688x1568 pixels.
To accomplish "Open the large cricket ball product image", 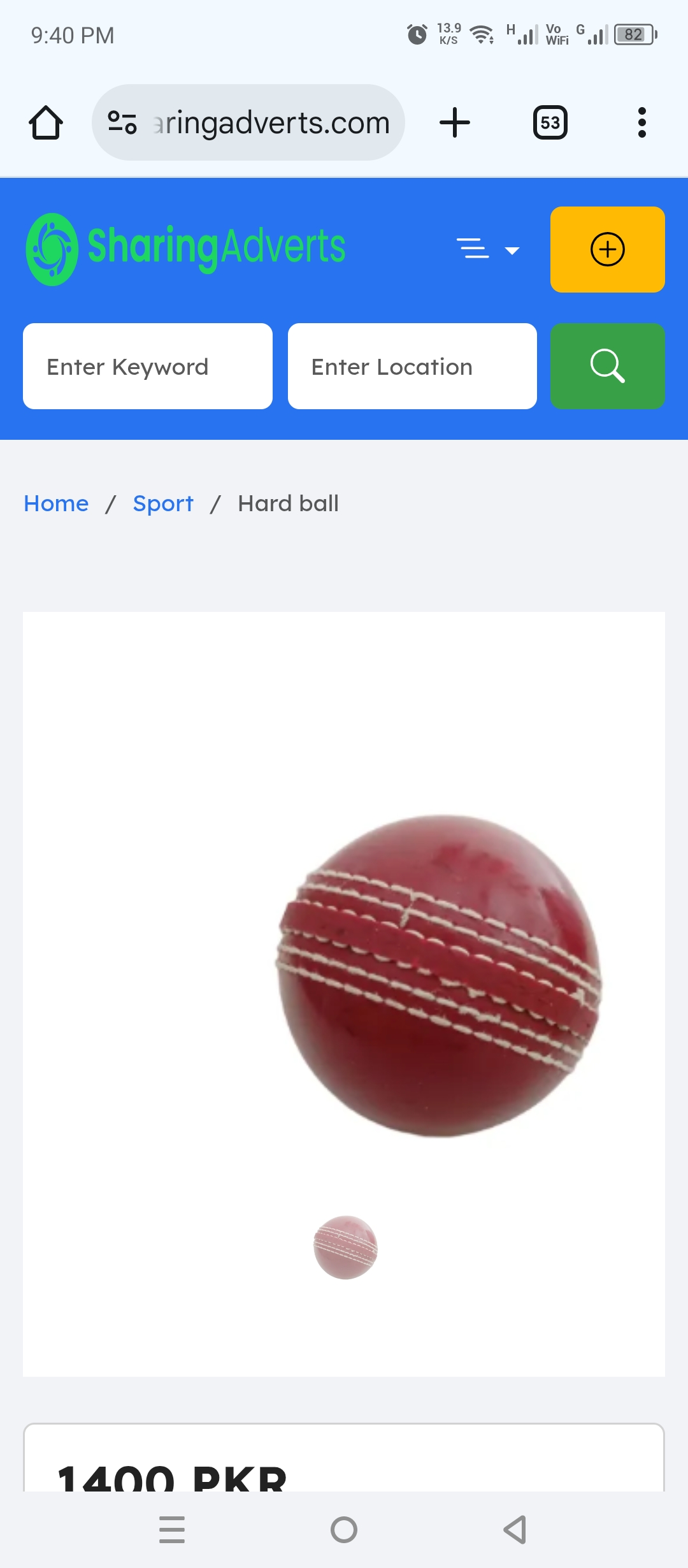I will (x=440, y=975).
